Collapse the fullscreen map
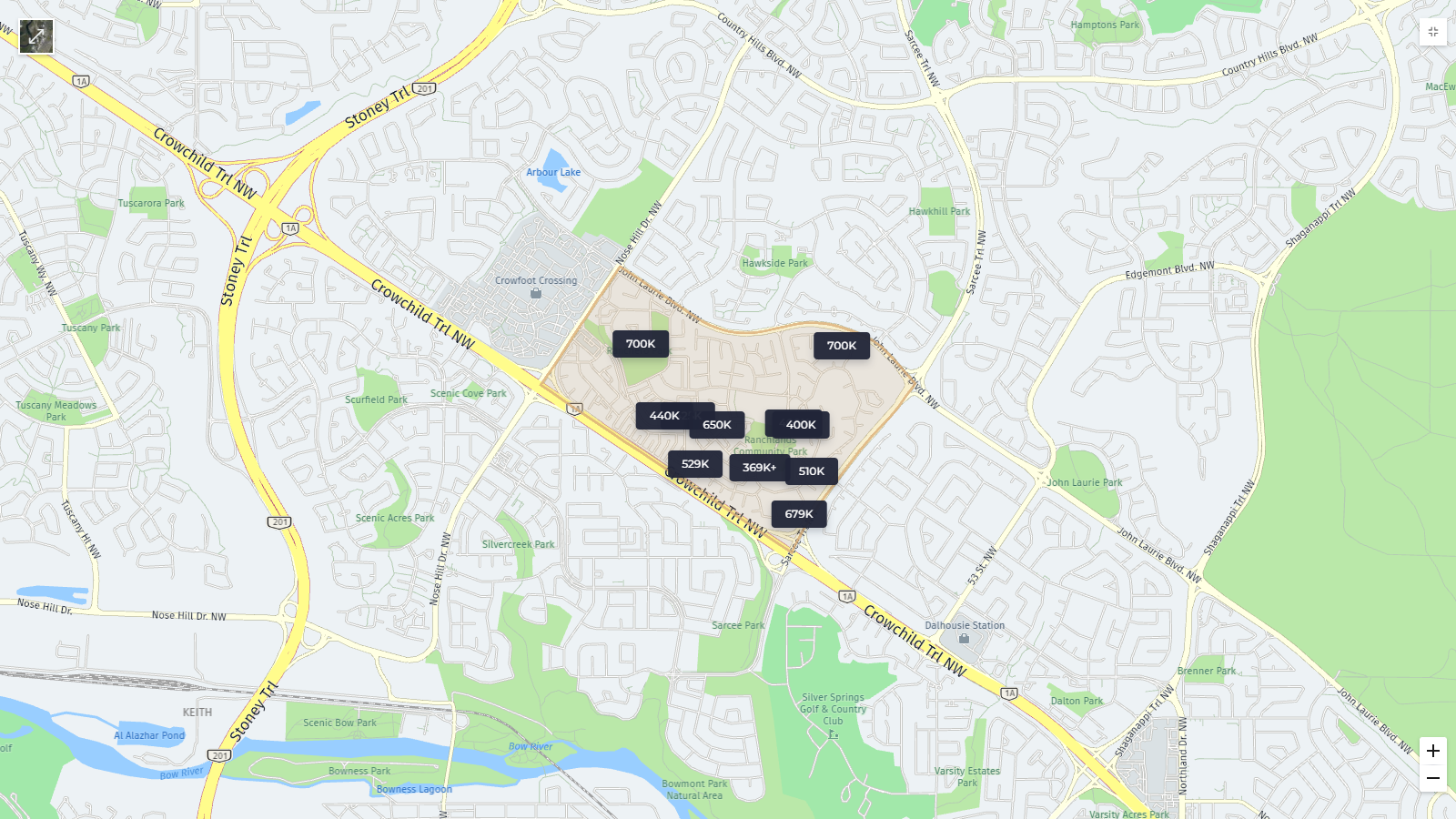This screenshot has width=1456, height=819. pyautogui.click(x=1432, y=32)
